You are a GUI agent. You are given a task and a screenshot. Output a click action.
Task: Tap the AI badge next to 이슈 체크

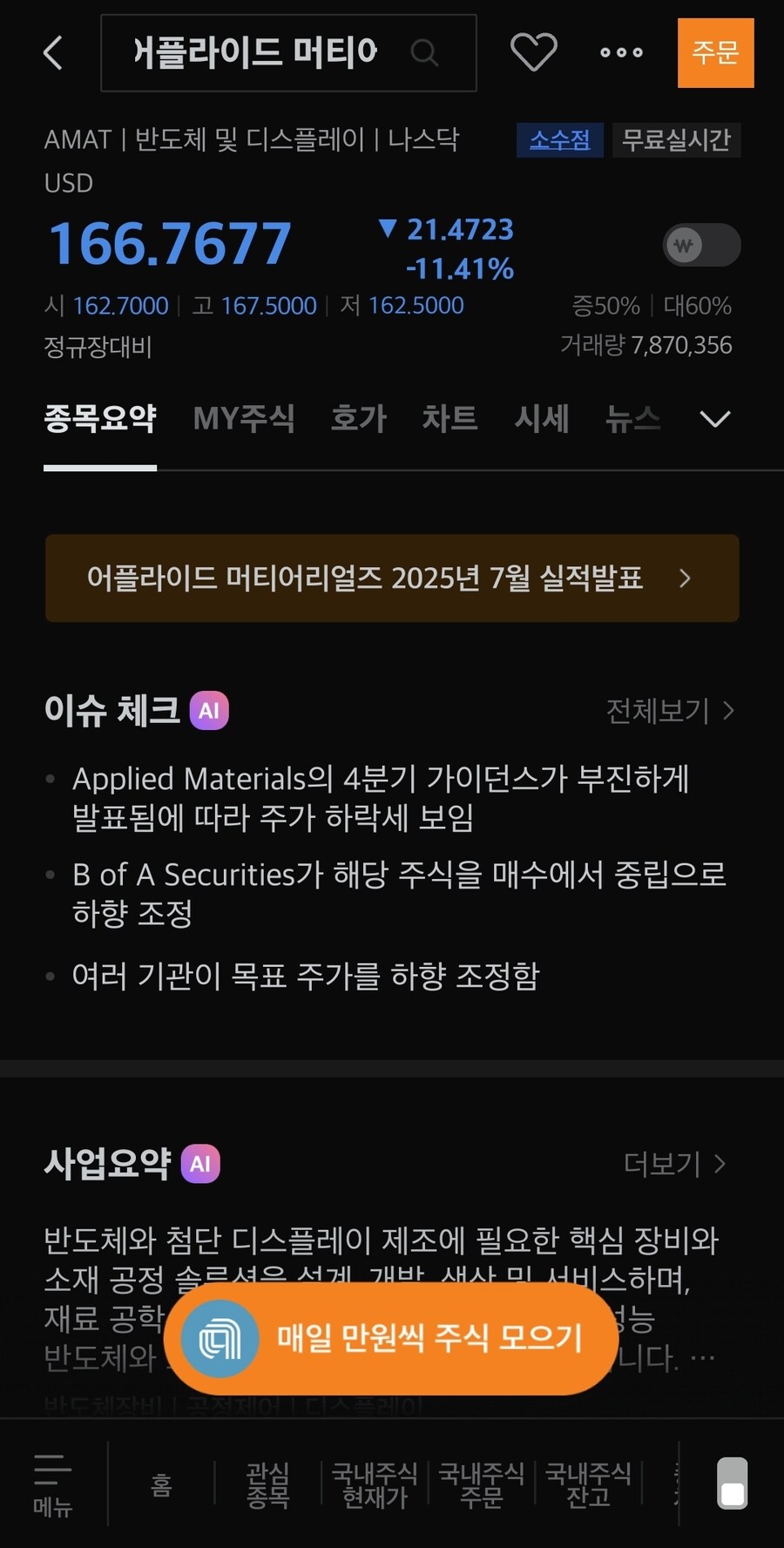pos(208,710)
